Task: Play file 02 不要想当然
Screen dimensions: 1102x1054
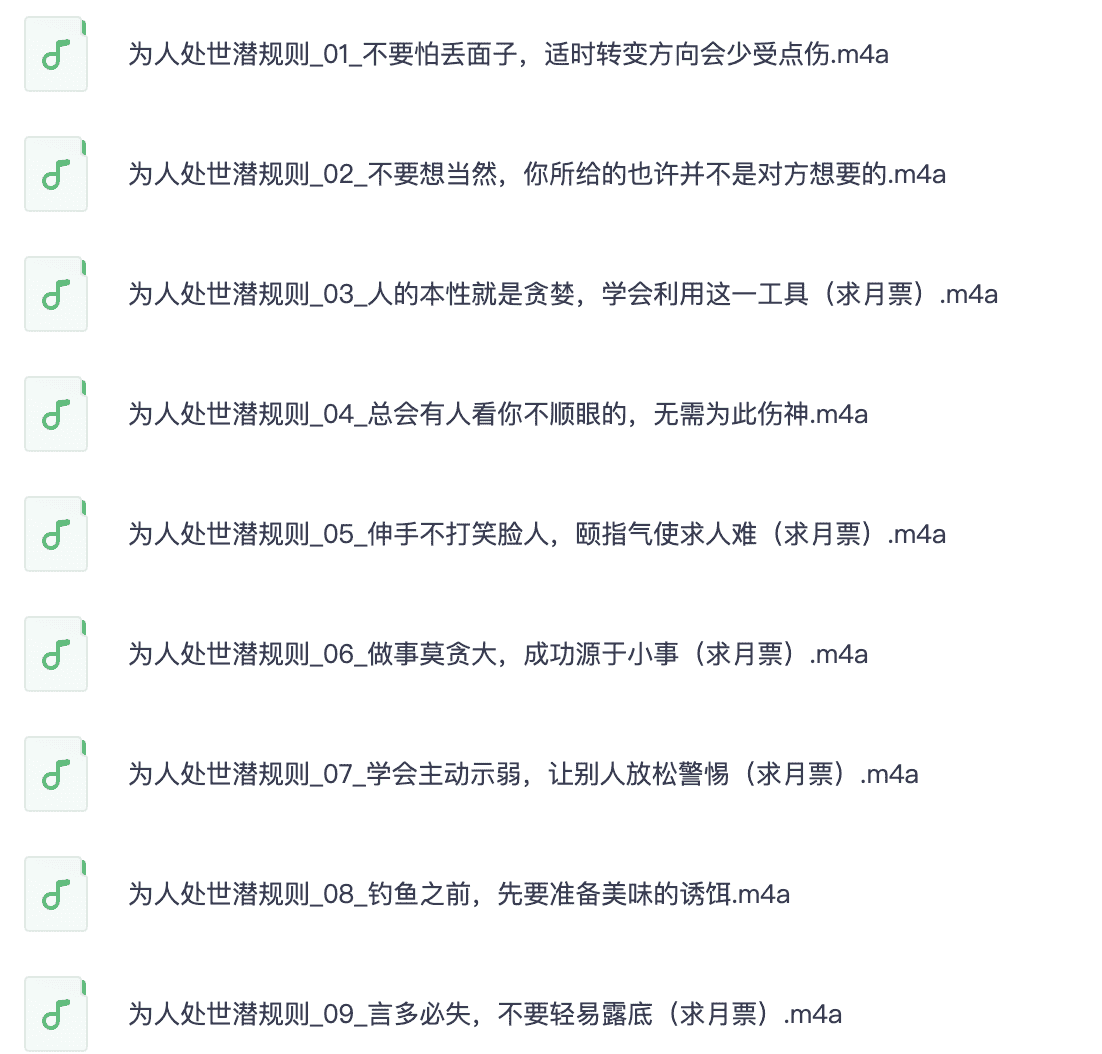Action: coord(537,174)
